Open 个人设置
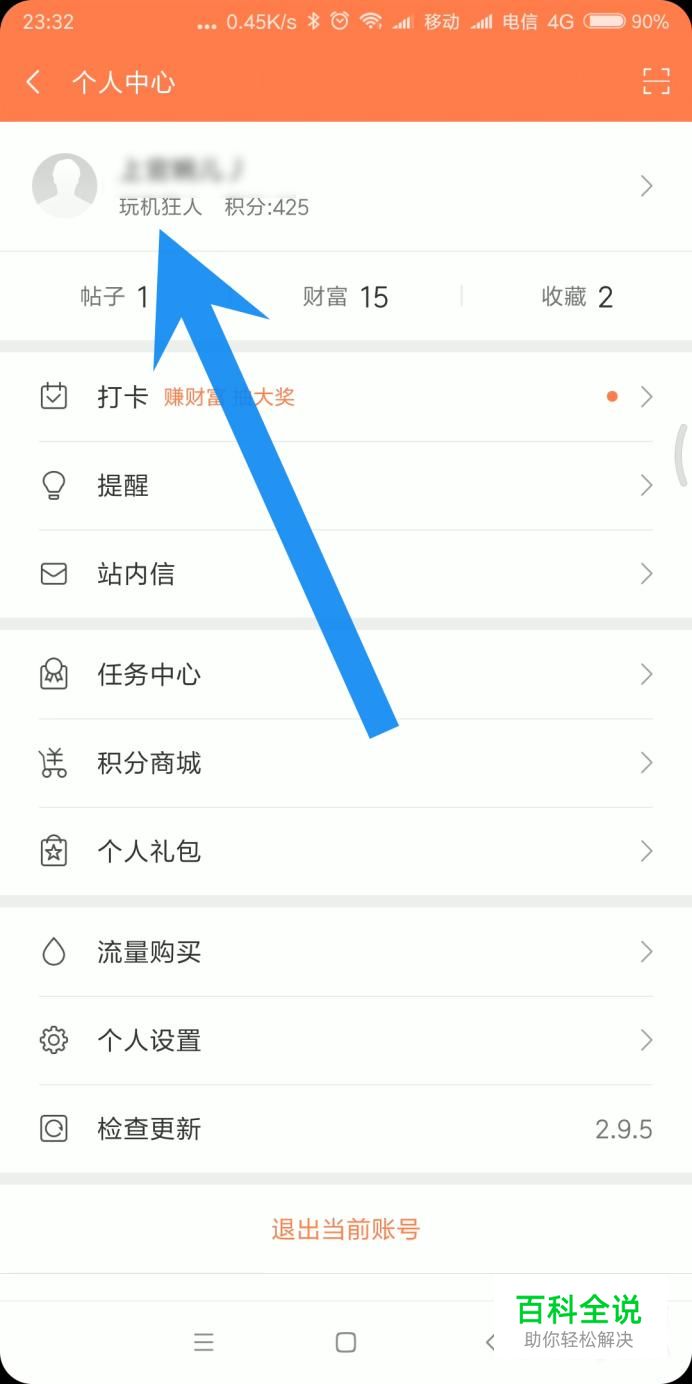 346,1041
